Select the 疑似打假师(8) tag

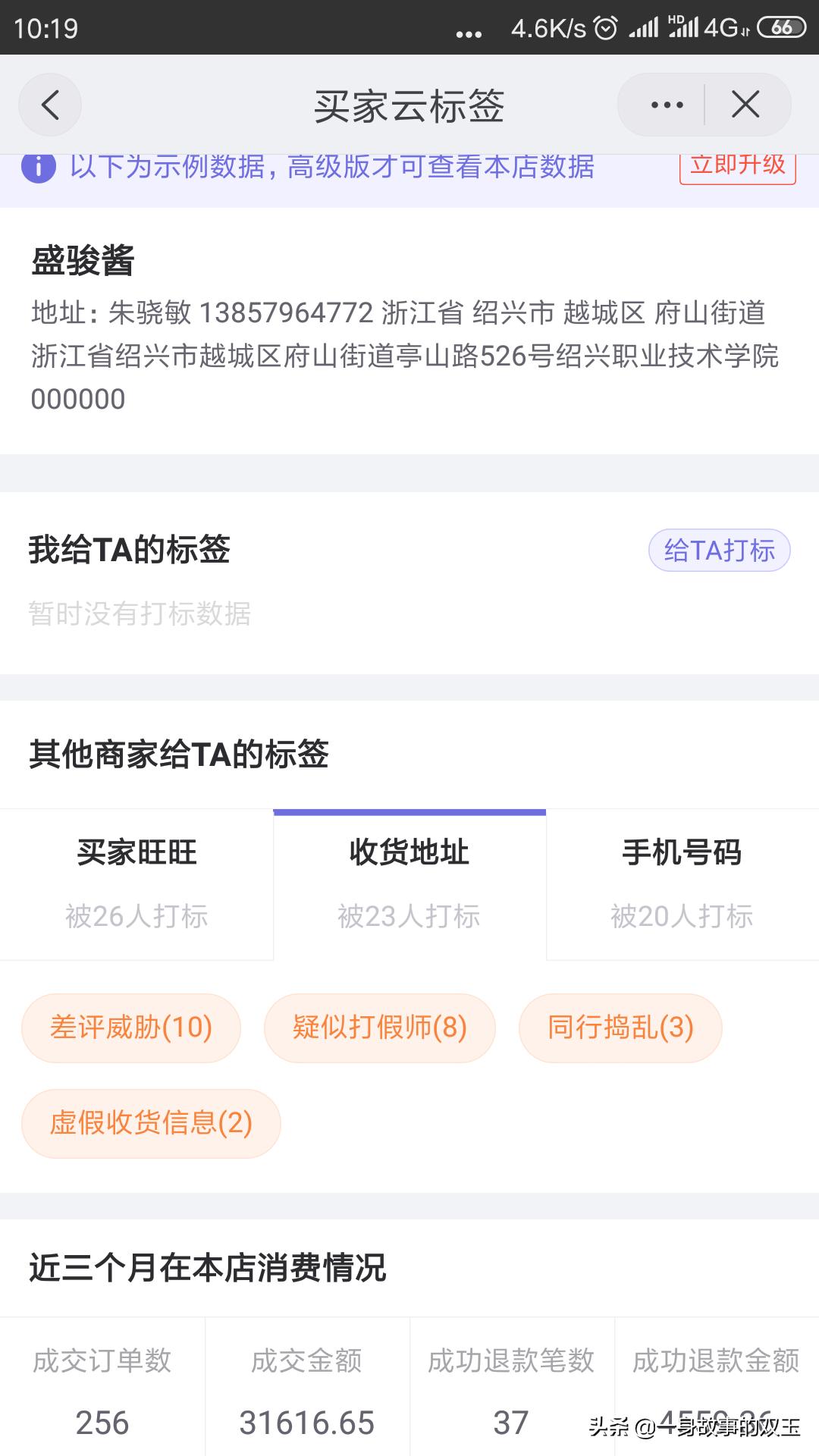[x=380, y=1028]
